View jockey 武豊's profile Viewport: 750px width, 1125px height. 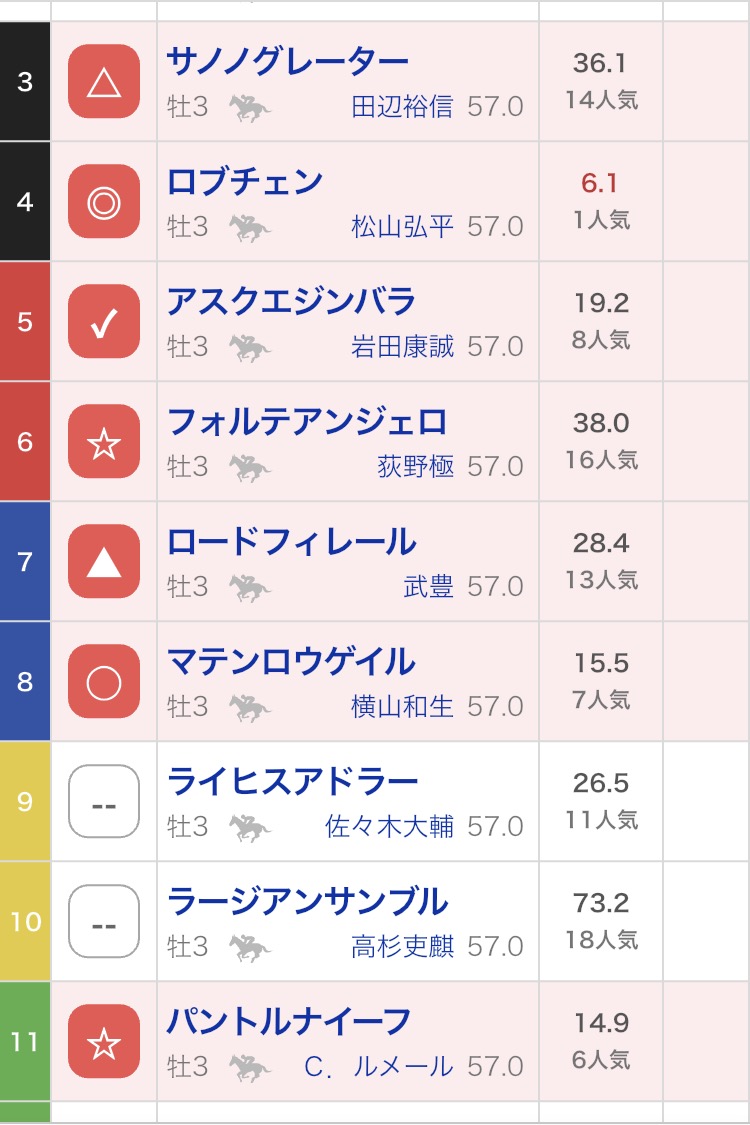(428, 586)
